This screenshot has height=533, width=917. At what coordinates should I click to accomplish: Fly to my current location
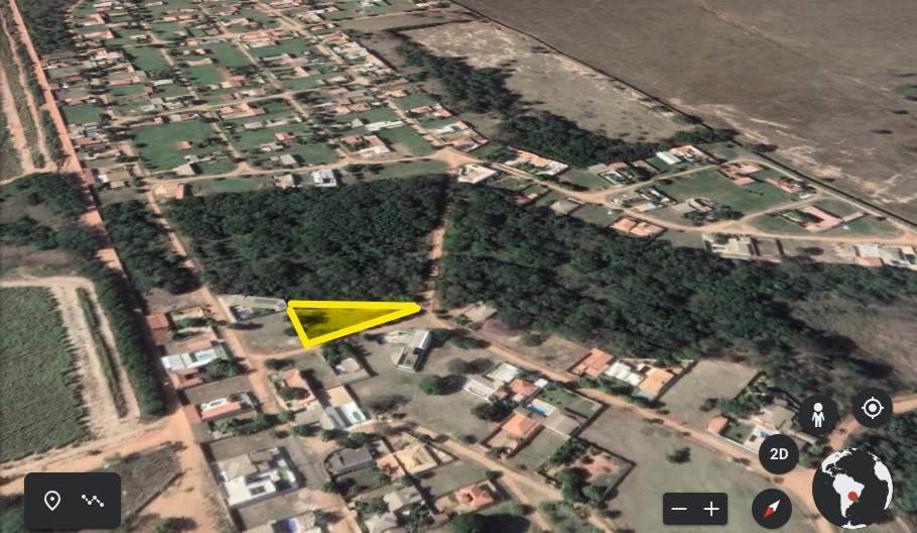click(872, 408)
